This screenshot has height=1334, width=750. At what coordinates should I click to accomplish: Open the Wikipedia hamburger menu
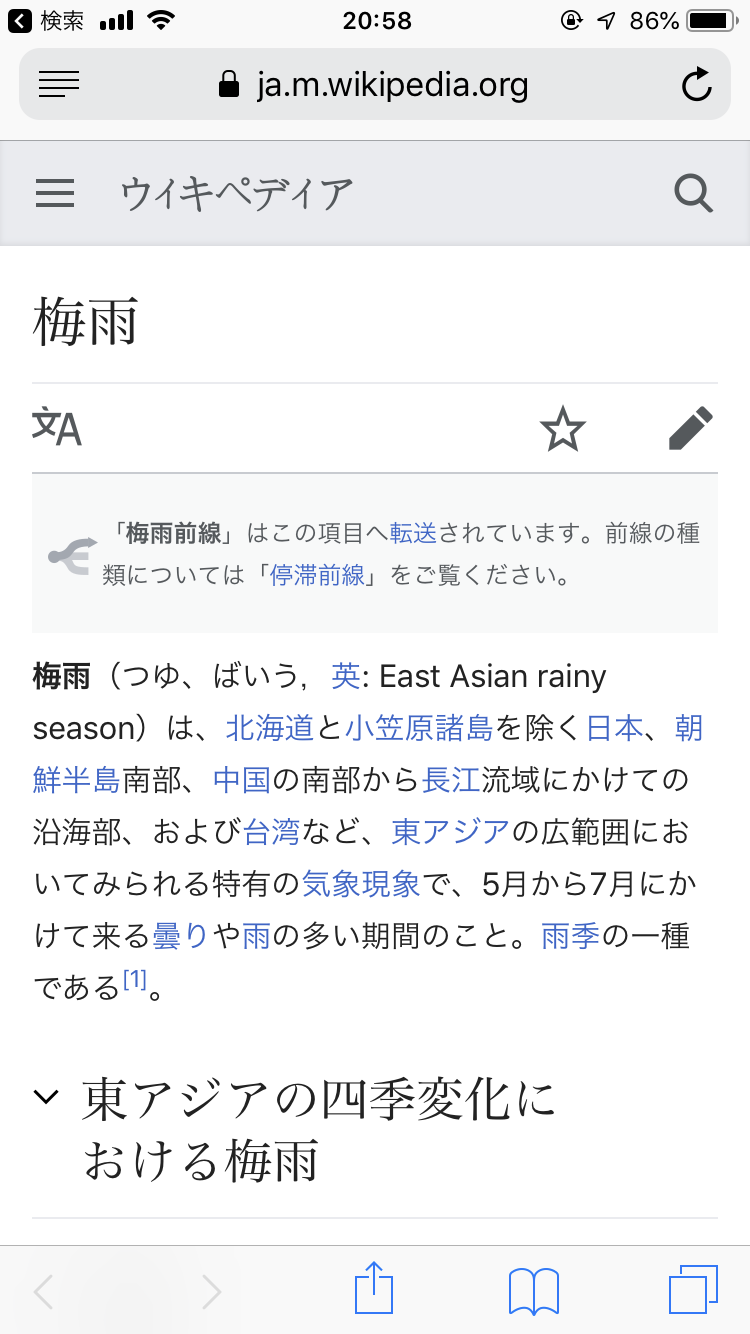(55, 192)
